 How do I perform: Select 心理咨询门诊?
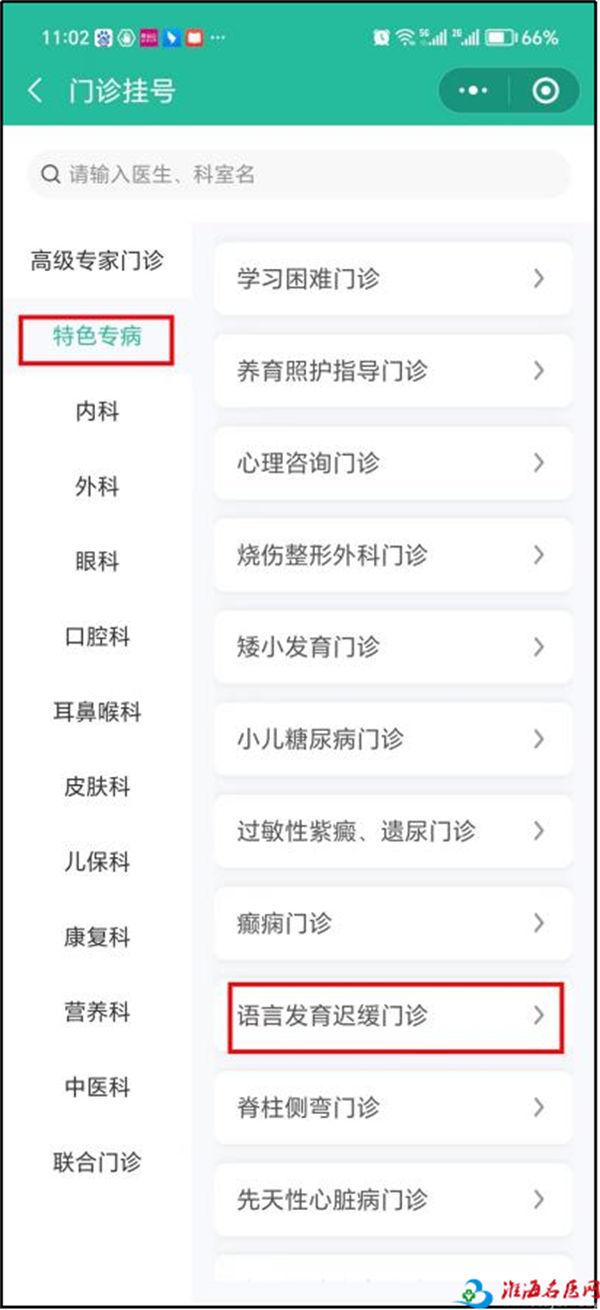[x=393, y=463]
